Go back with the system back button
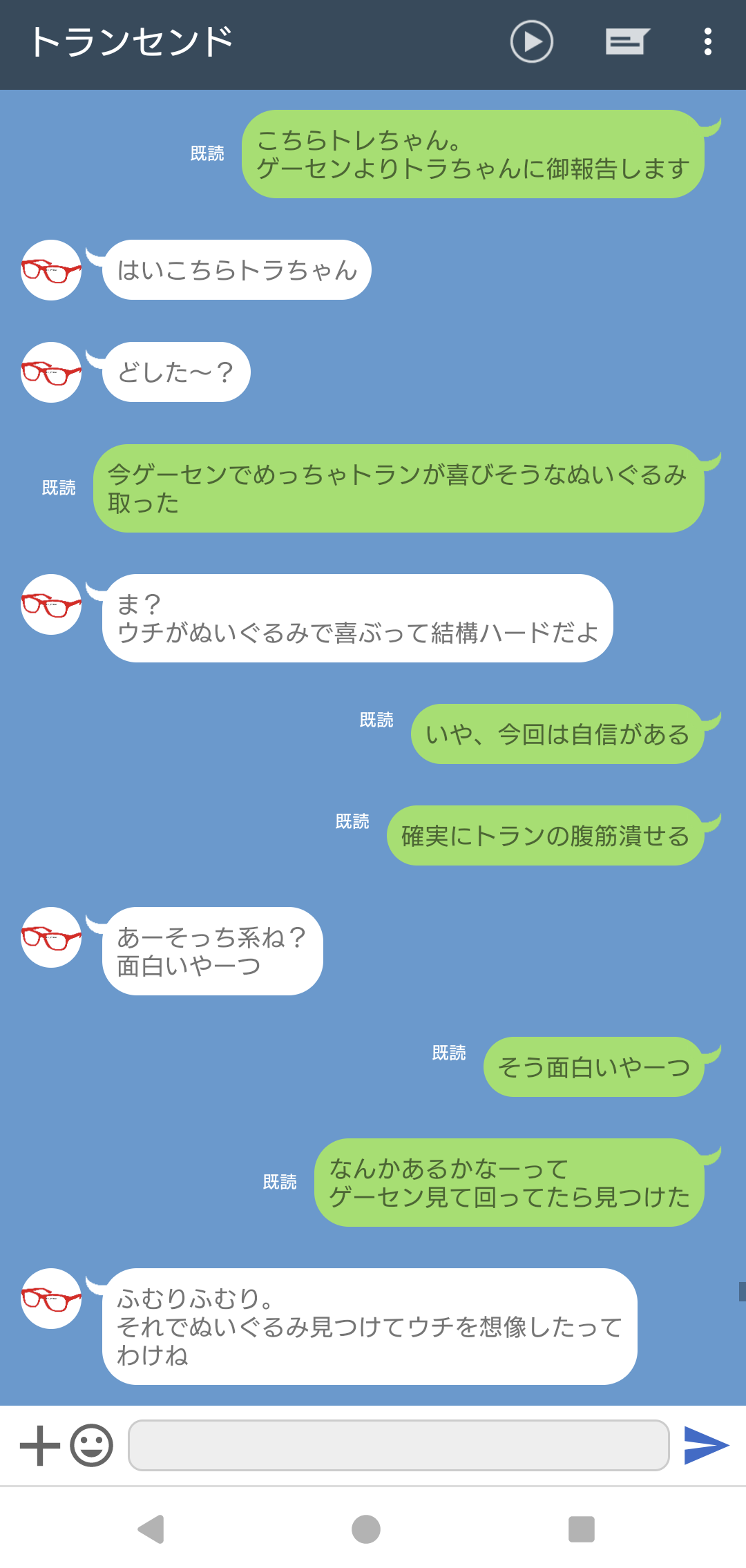This screenshot has height=1568, width=746. (x=151, y=1529)
